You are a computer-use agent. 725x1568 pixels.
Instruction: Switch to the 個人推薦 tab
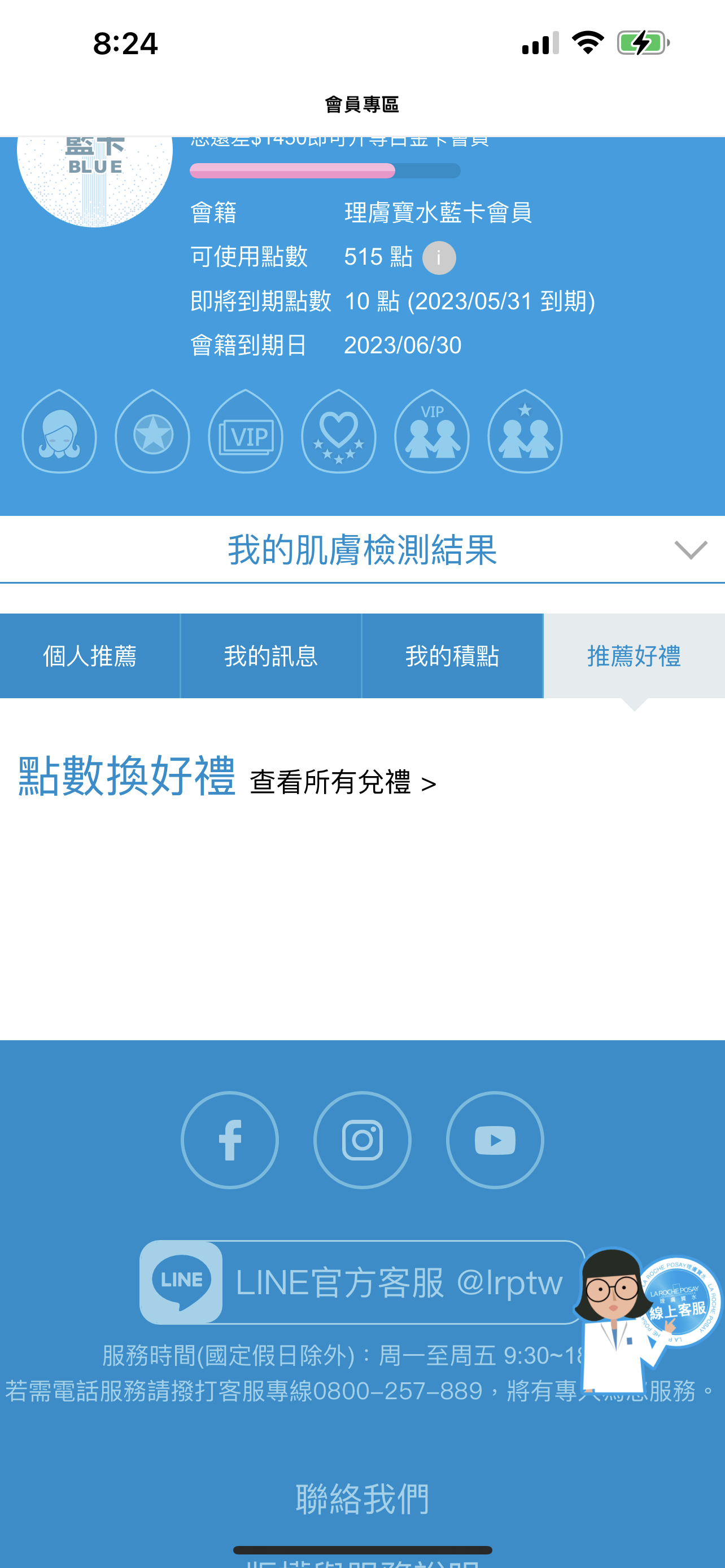point(90,655)
